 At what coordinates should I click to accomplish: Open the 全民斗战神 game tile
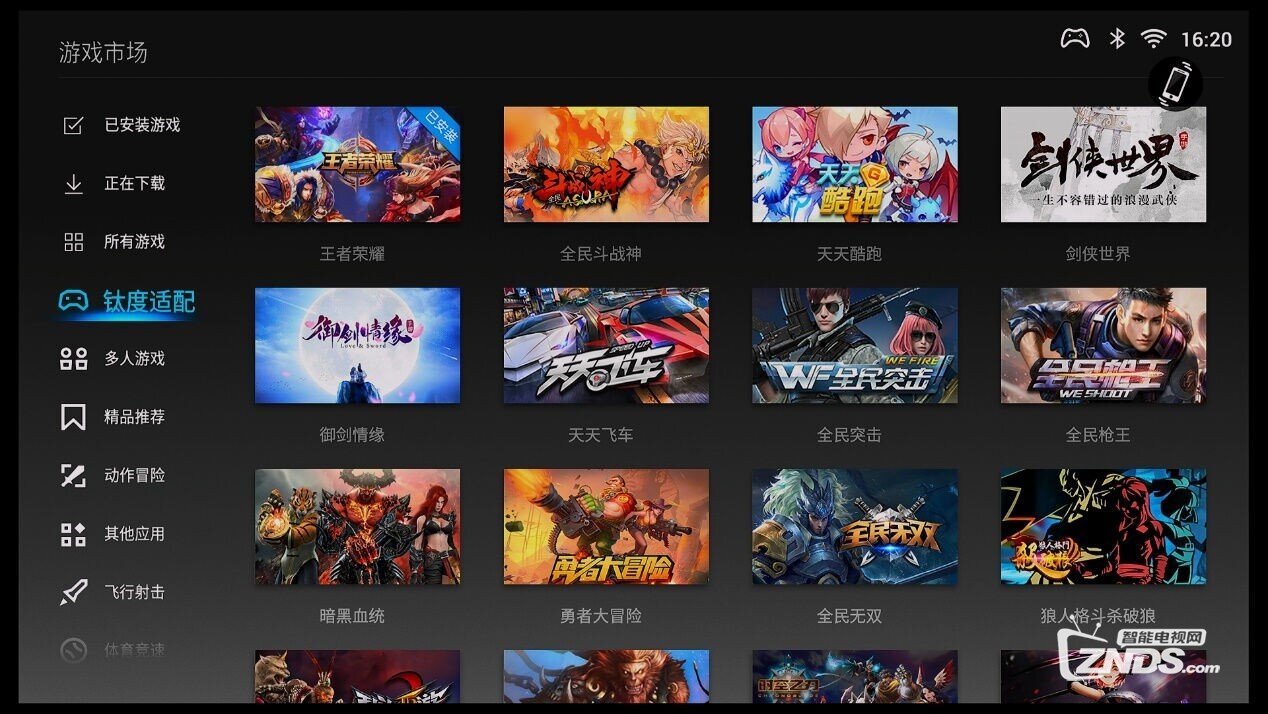pos(606,165)
